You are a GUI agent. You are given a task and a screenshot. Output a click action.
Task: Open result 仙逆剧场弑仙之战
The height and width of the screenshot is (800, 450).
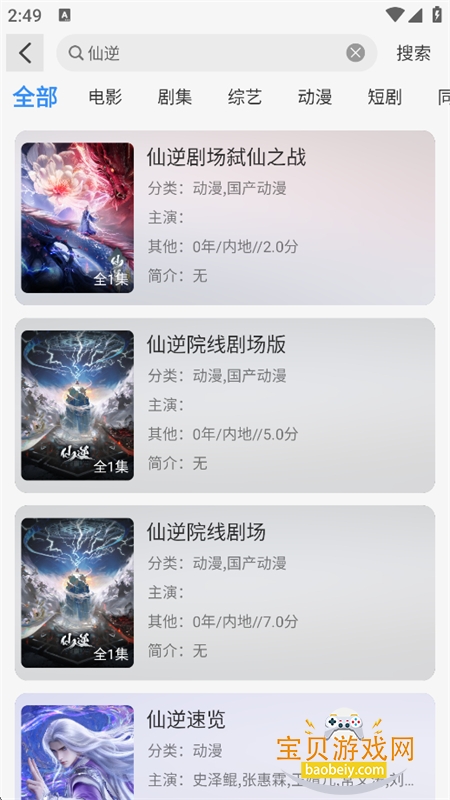[225, 218]
